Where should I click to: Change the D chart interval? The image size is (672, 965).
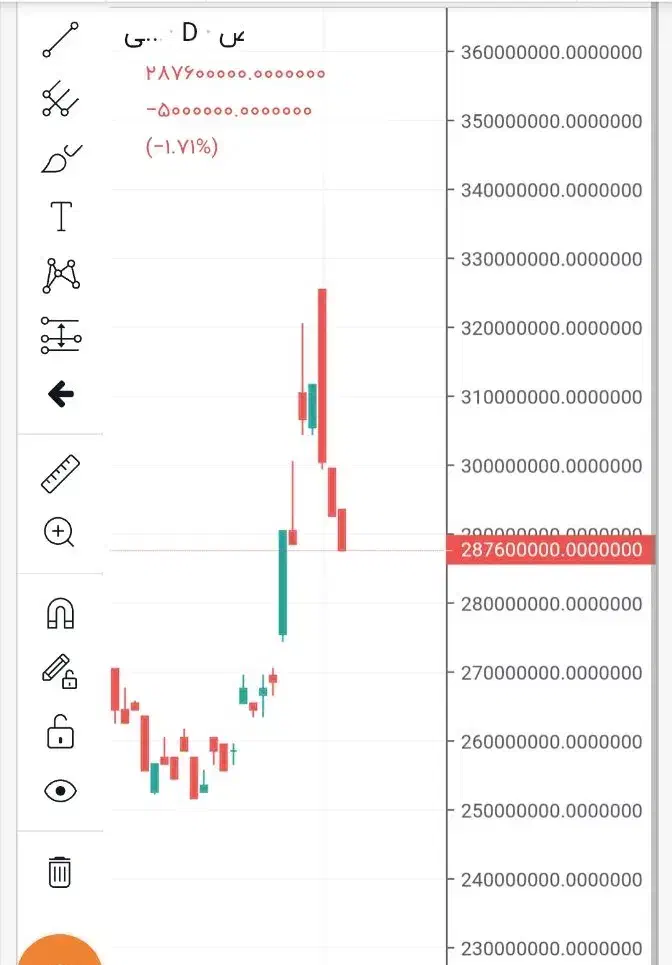coord(190,34)
